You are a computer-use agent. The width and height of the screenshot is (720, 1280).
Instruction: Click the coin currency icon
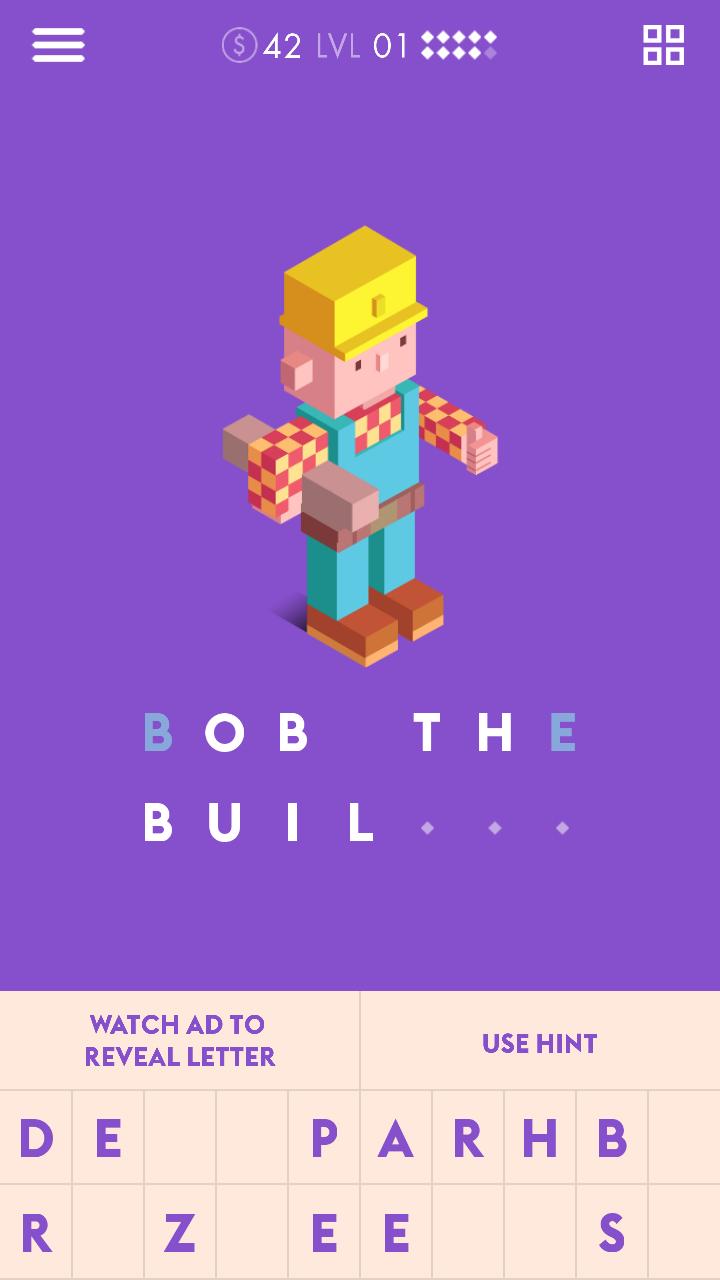coord(240,44)
